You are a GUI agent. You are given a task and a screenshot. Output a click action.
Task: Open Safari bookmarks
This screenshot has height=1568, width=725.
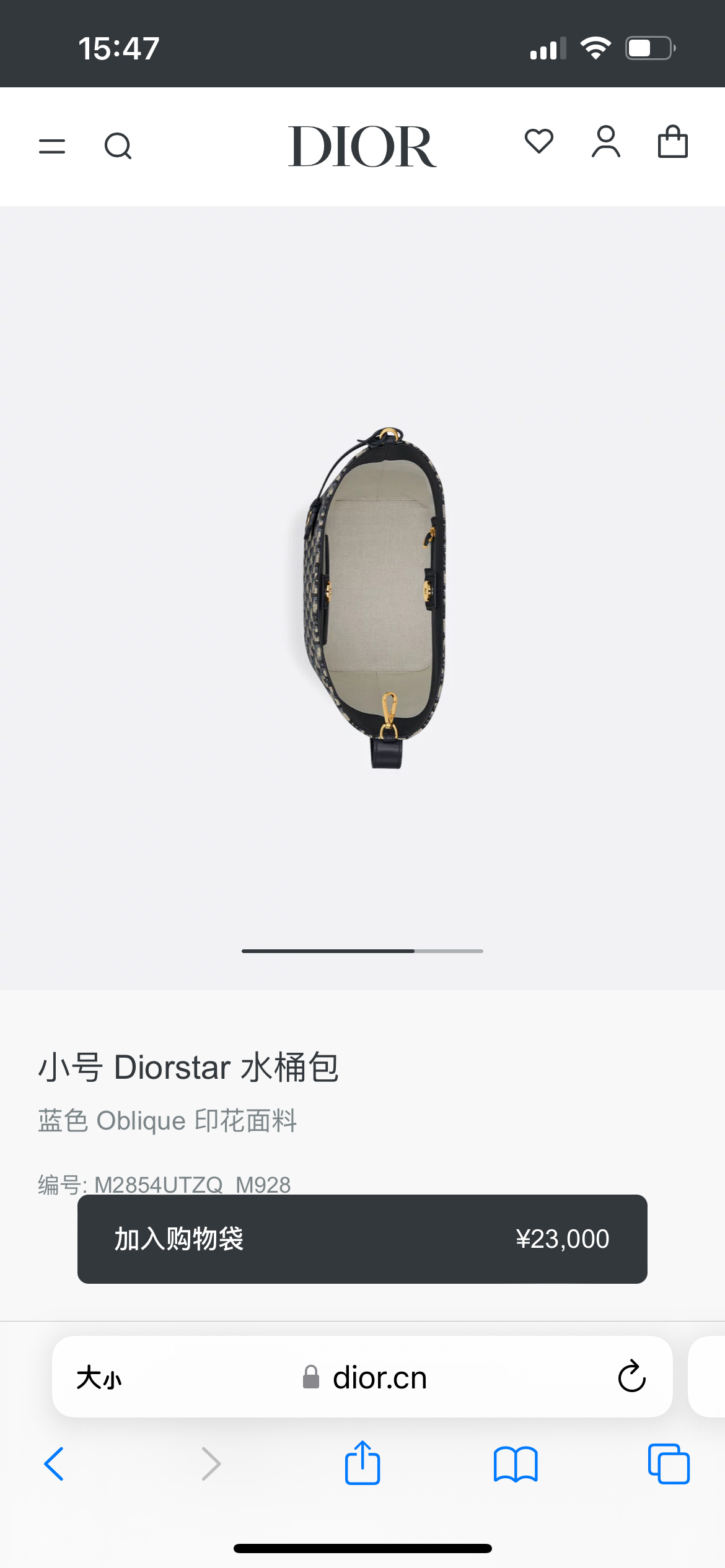[516, 1464]
